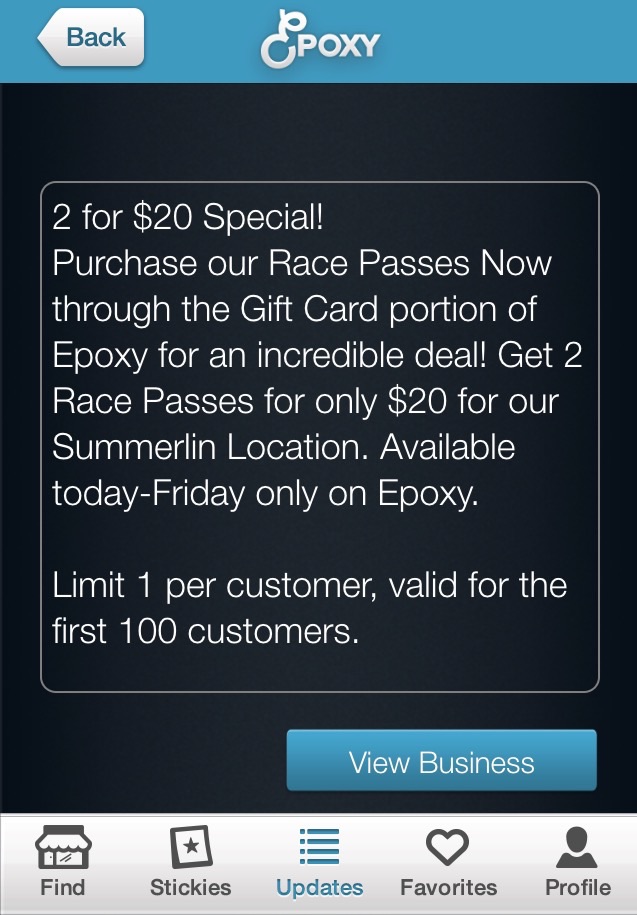Select the Updates tab
Viewport: 637px width, 915px height.
click(x=319, y=862)
